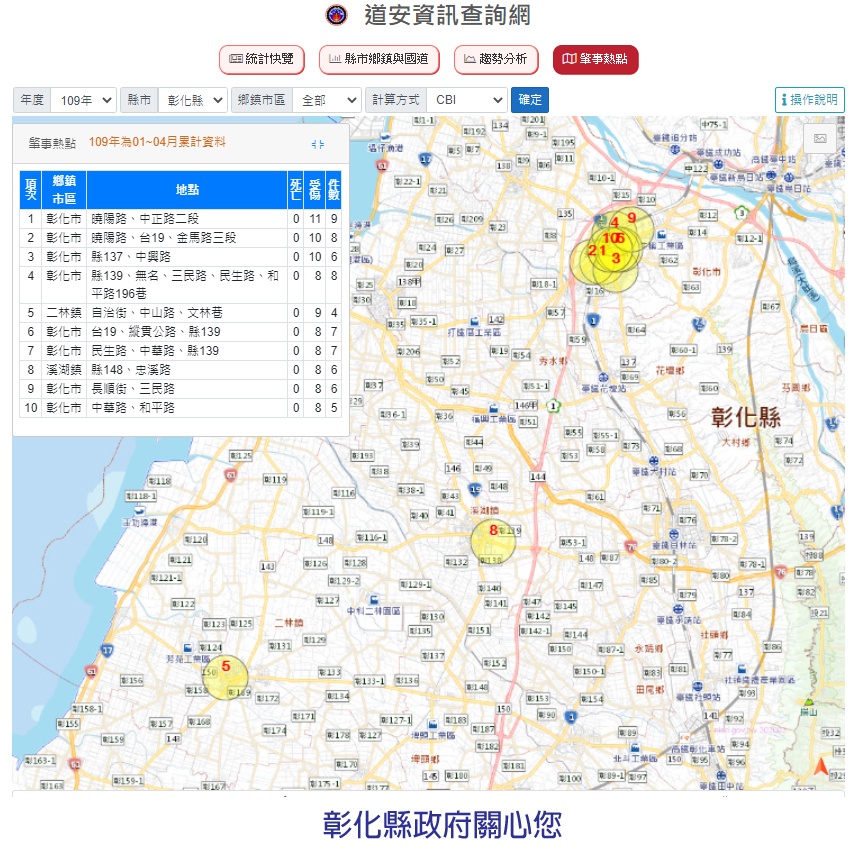Tap the 確定 button
The width and height of the screenshot is (862, 849).
(530, 100)
